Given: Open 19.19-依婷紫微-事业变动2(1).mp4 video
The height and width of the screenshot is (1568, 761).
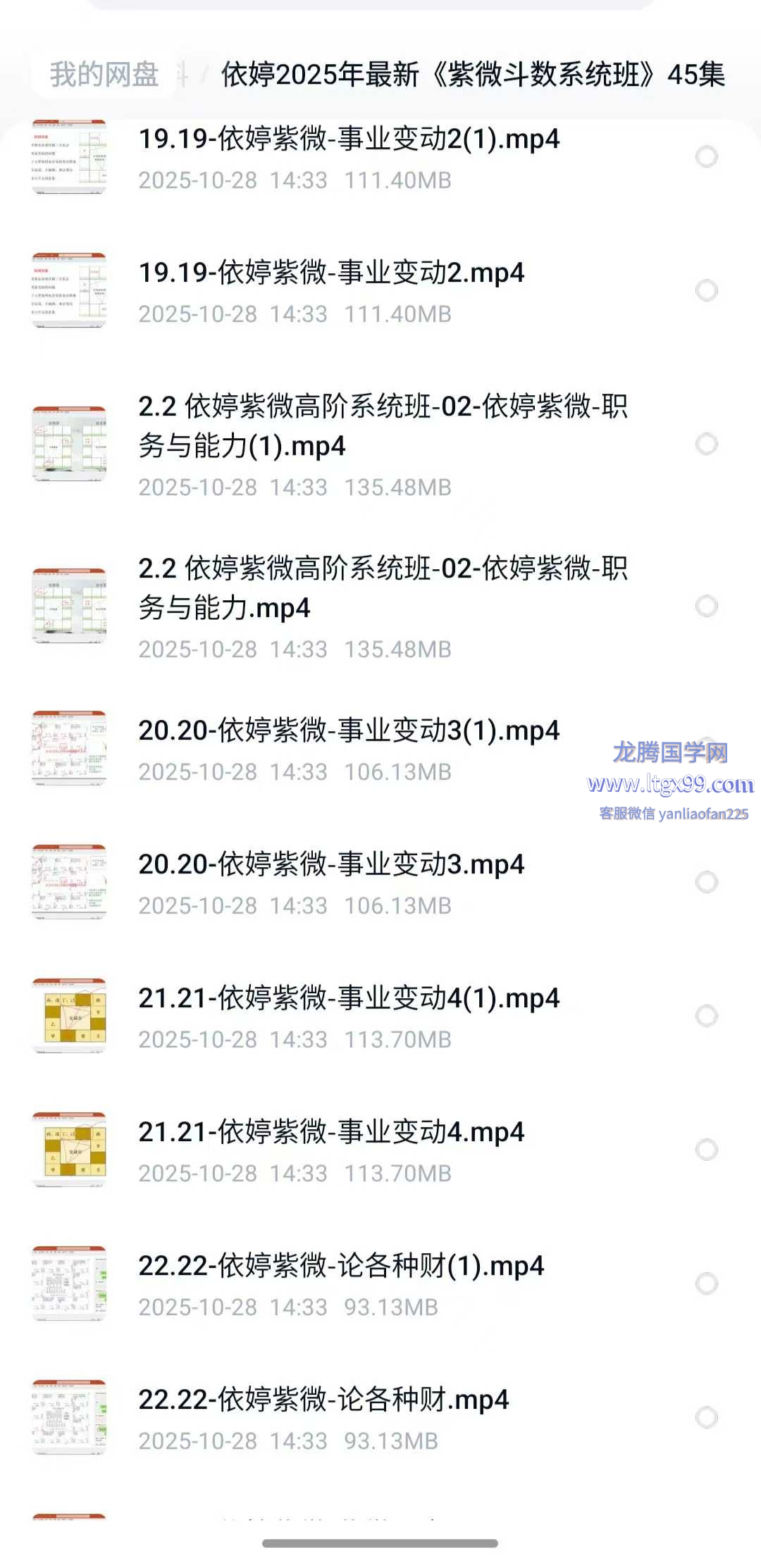Looking at the screenshot, I should (x=348, y=139).
